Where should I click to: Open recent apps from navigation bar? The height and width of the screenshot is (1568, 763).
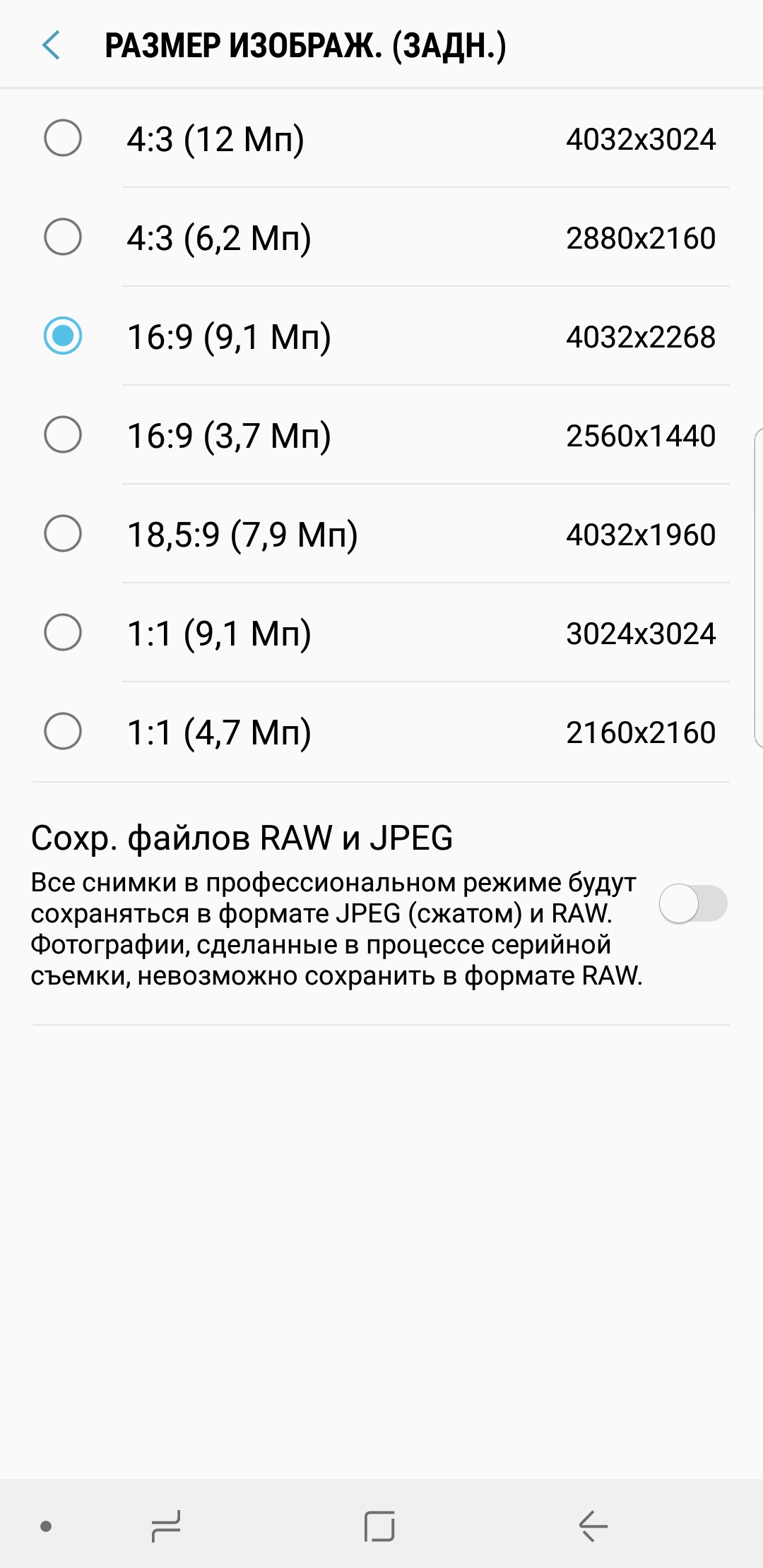[166, 1526]
